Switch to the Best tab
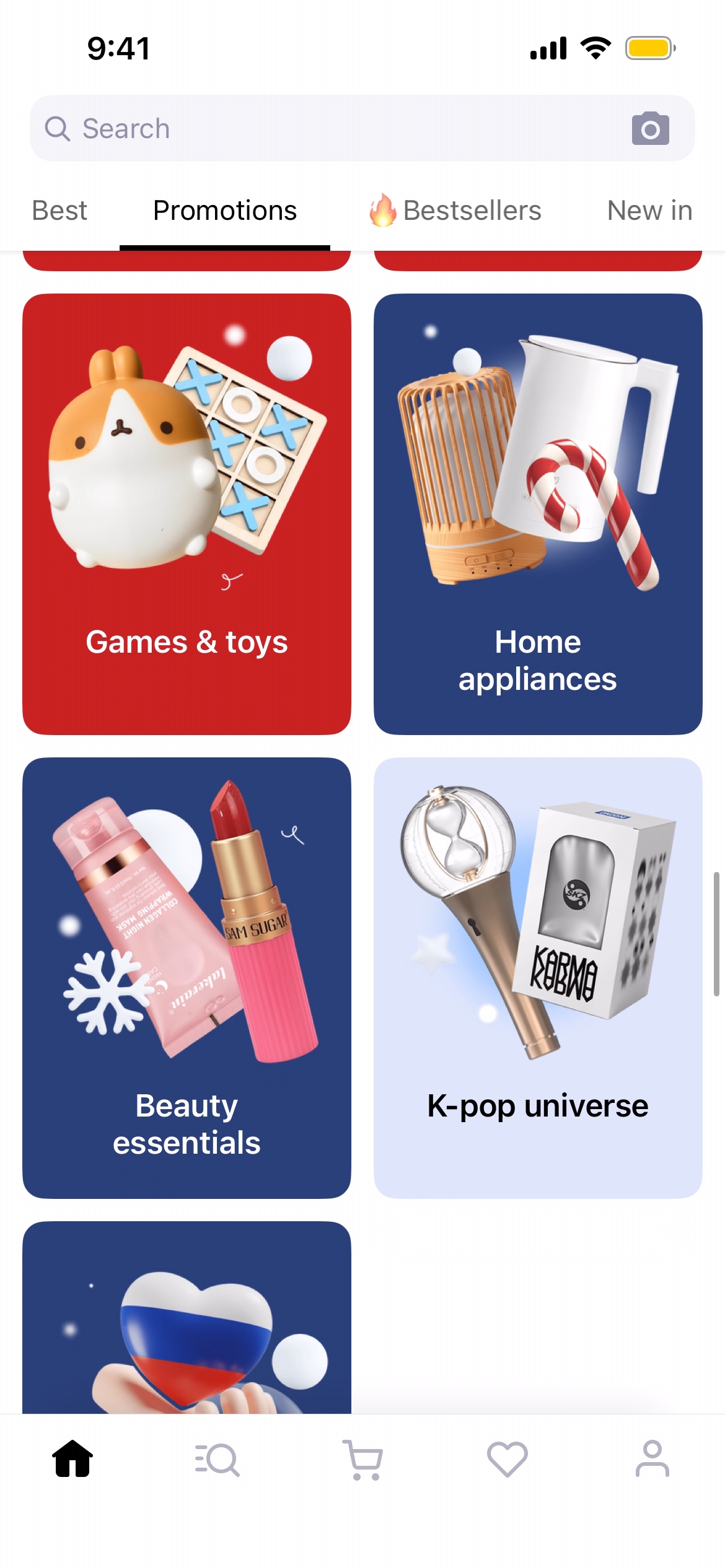The height and width of the screenshot is (1568, 725). tap(59, 211)
